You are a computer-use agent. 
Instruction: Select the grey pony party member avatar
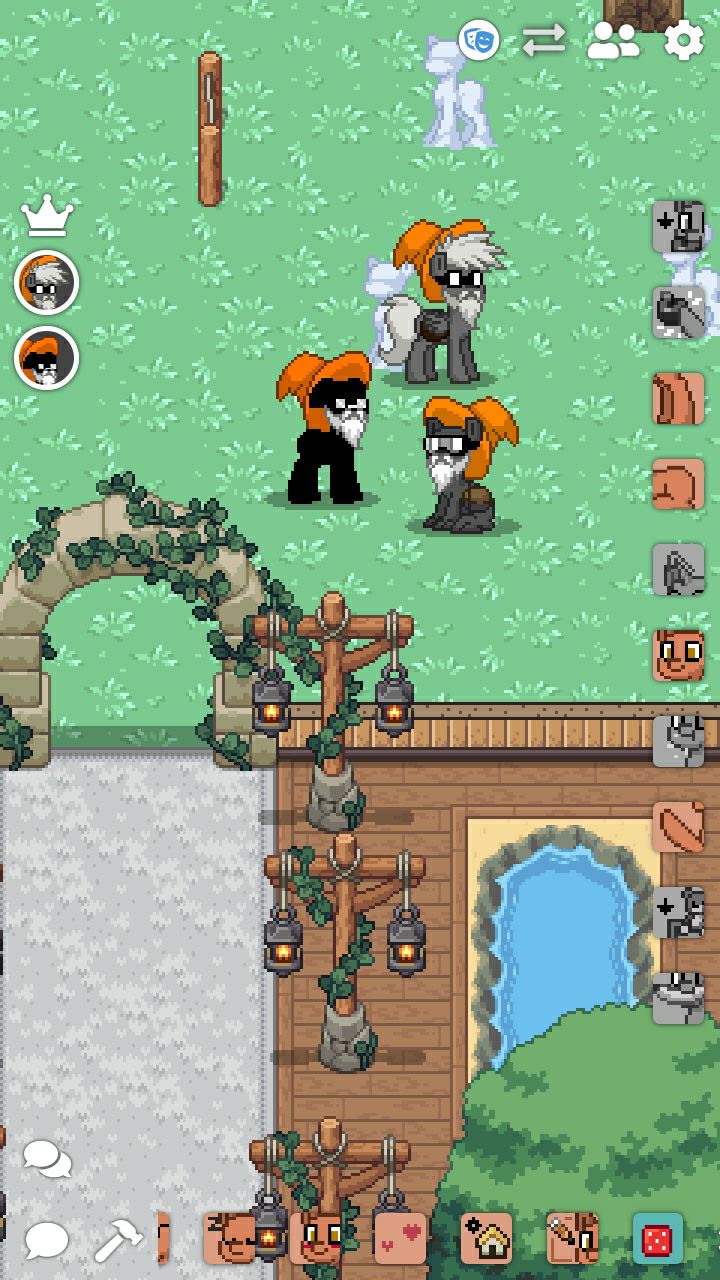47,283
